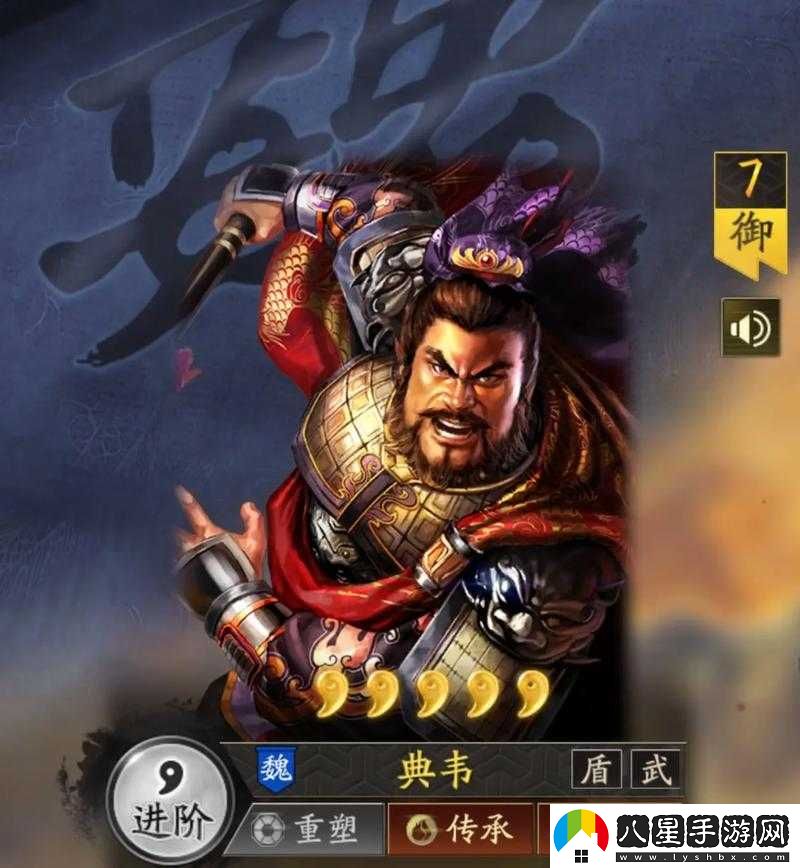Tap the 盾 troop type tag
The width and height of the screenshot is (800, 868).
[x=599, y=770]
